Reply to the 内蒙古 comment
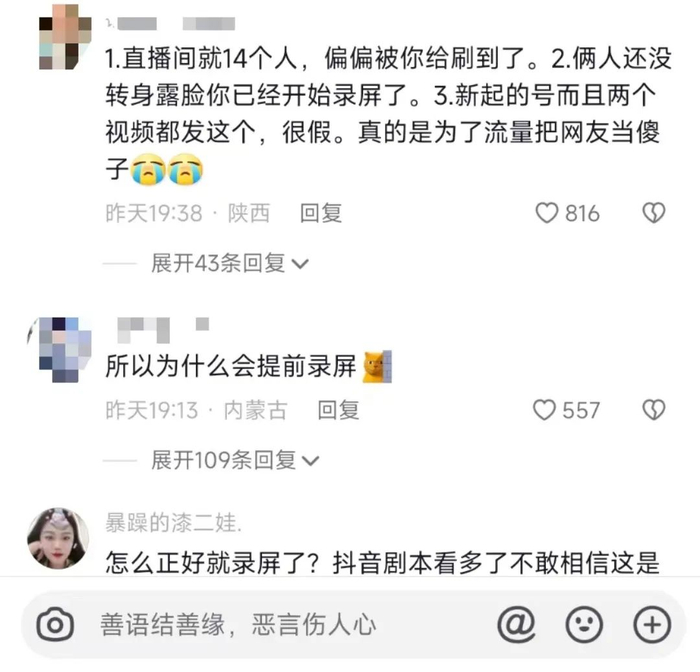The width and height of the screenshot is (700, 672). click(x=338, y=410)
